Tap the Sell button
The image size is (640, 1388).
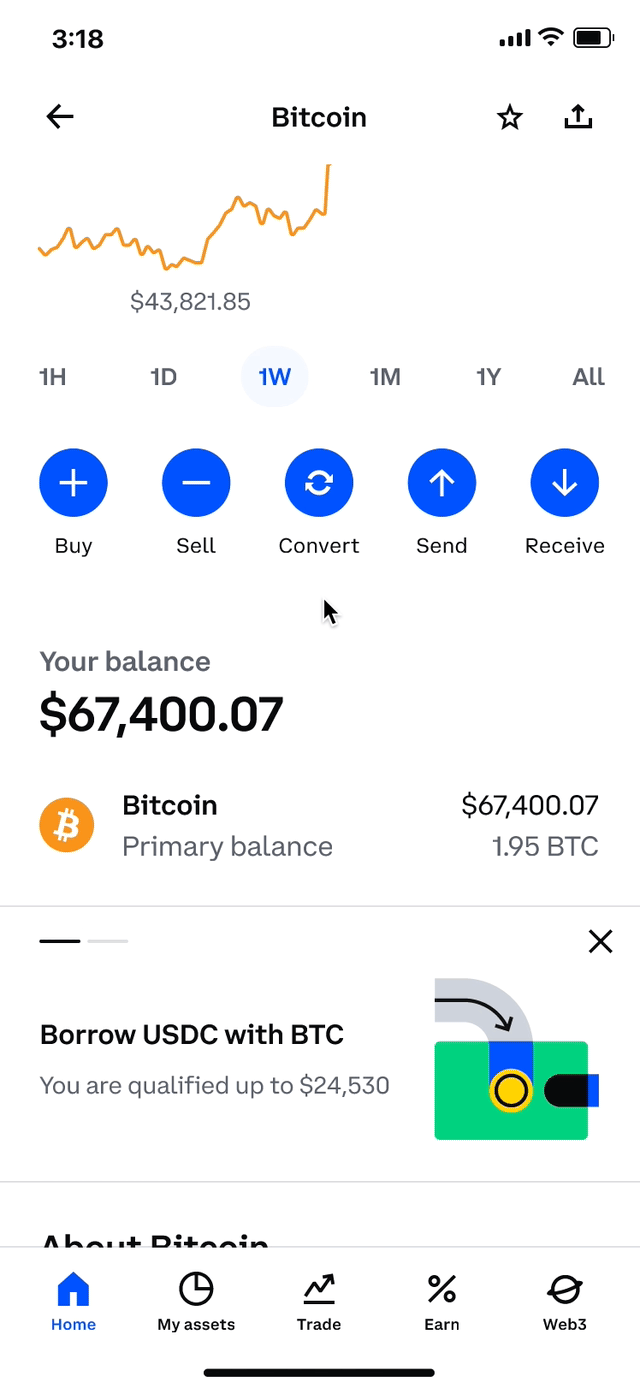(x=196, y=484)
